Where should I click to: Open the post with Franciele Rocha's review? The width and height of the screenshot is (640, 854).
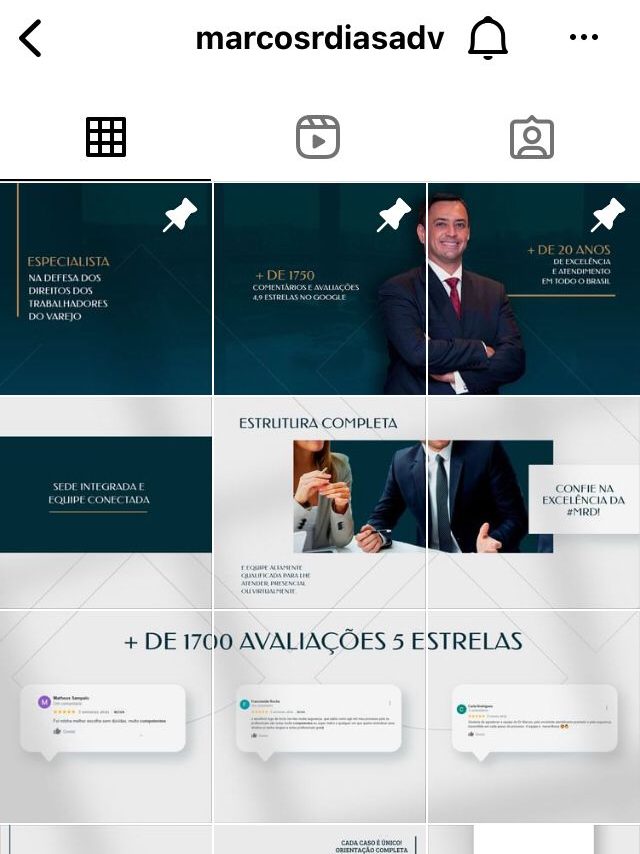[x=319, y=715]
